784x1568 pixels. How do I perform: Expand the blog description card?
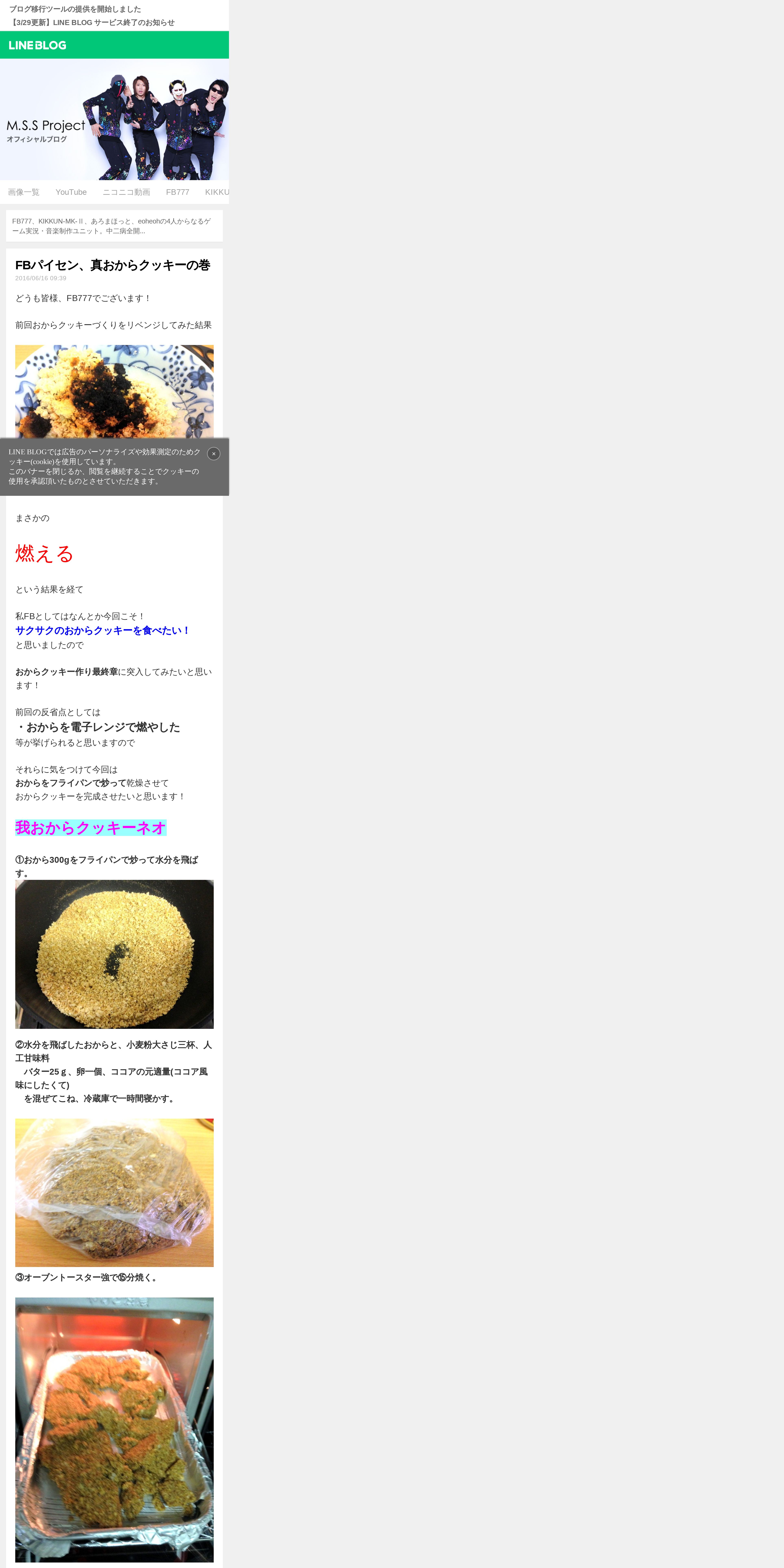[114, 226]
